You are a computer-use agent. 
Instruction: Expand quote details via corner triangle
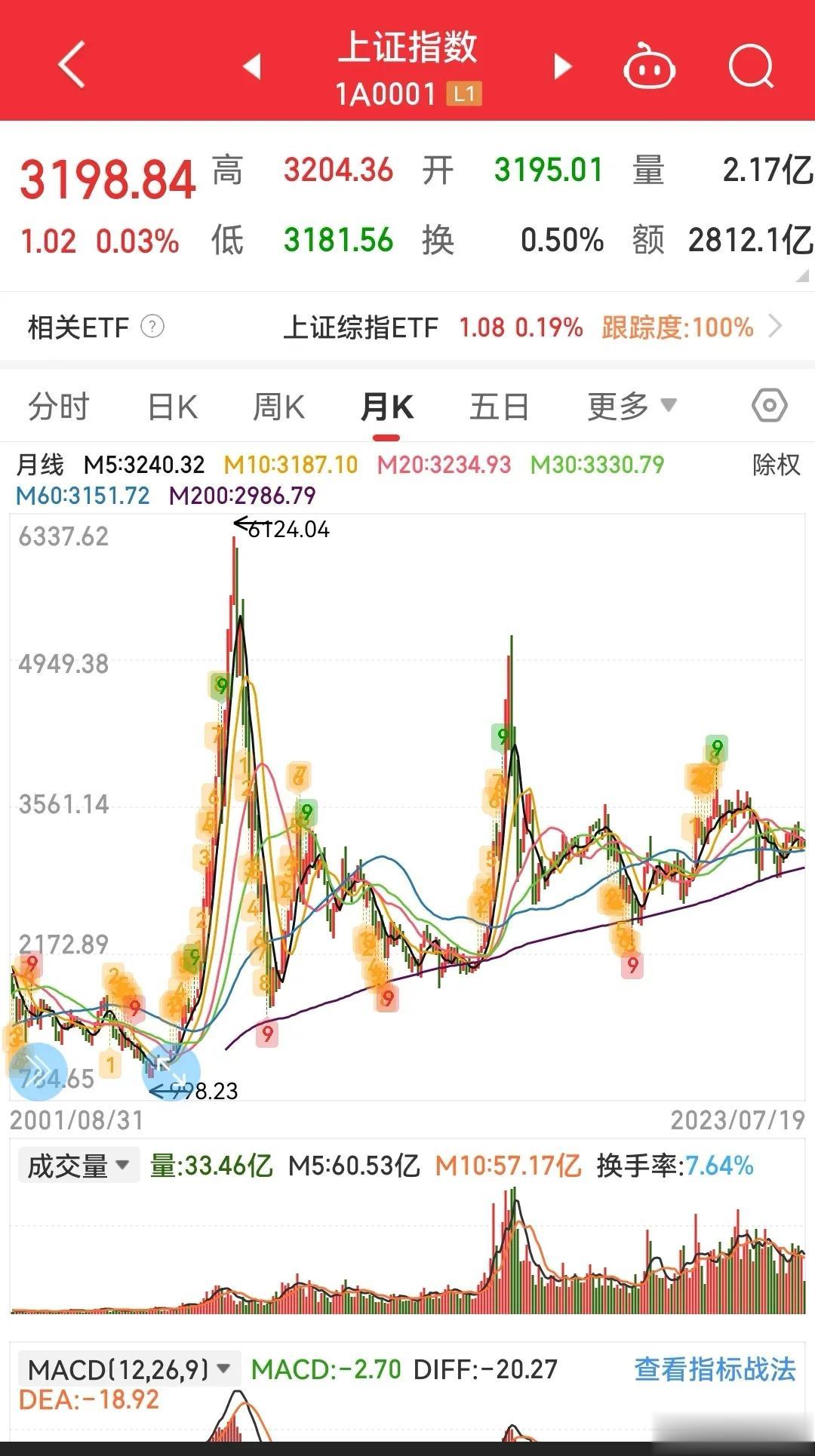click(x=802, y=276)
